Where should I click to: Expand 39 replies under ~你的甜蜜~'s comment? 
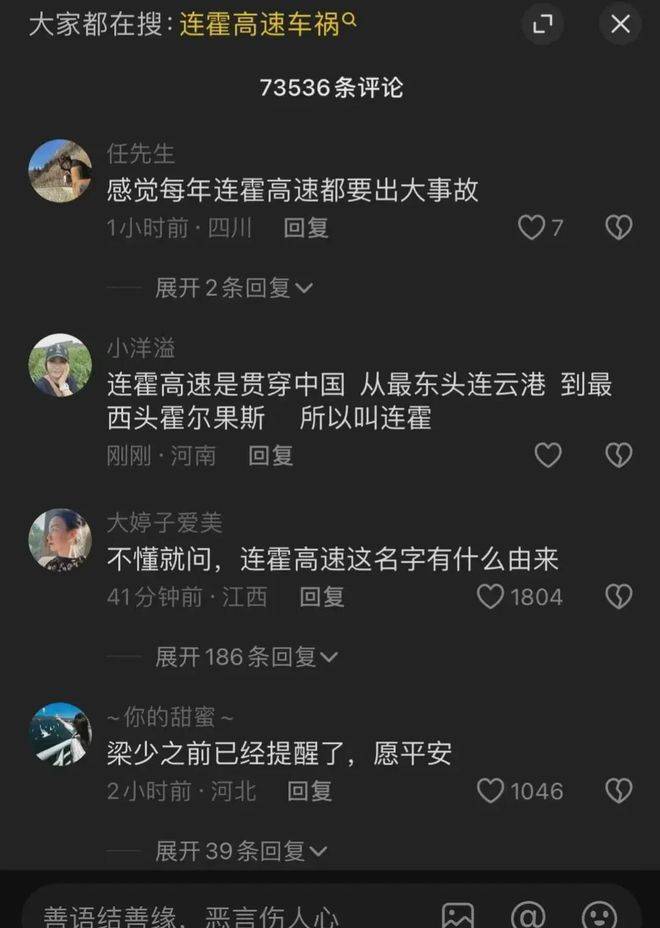pos(240,851)
